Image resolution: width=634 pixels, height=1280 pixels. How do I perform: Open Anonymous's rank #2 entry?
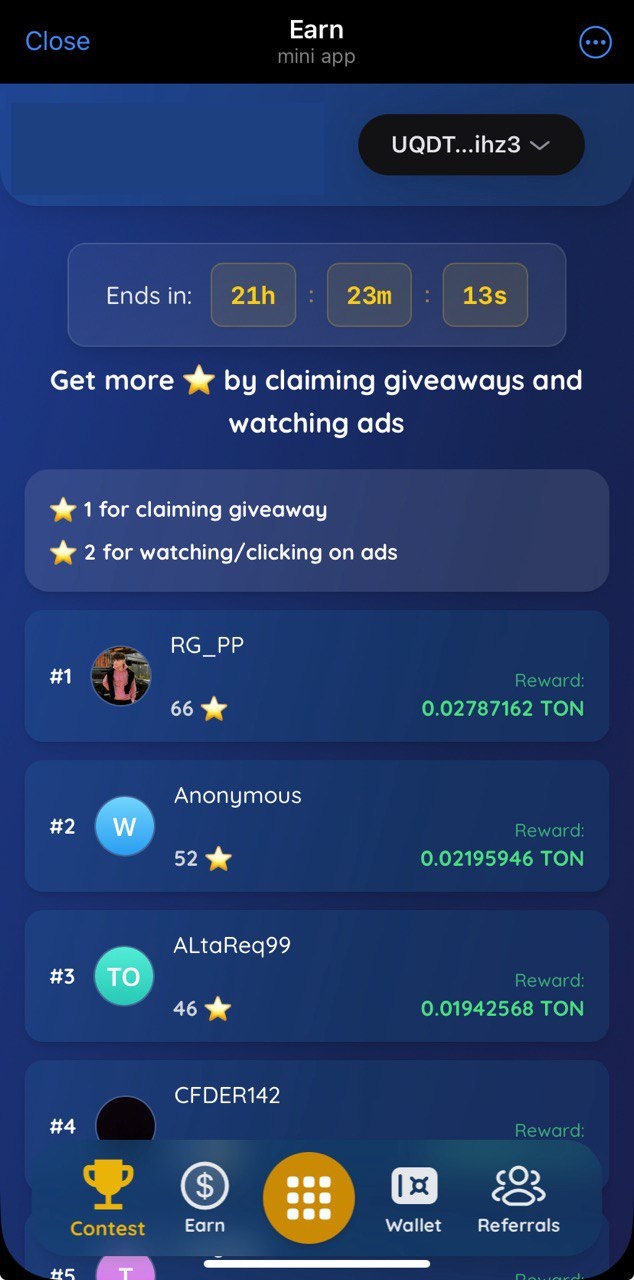[317, 826]
